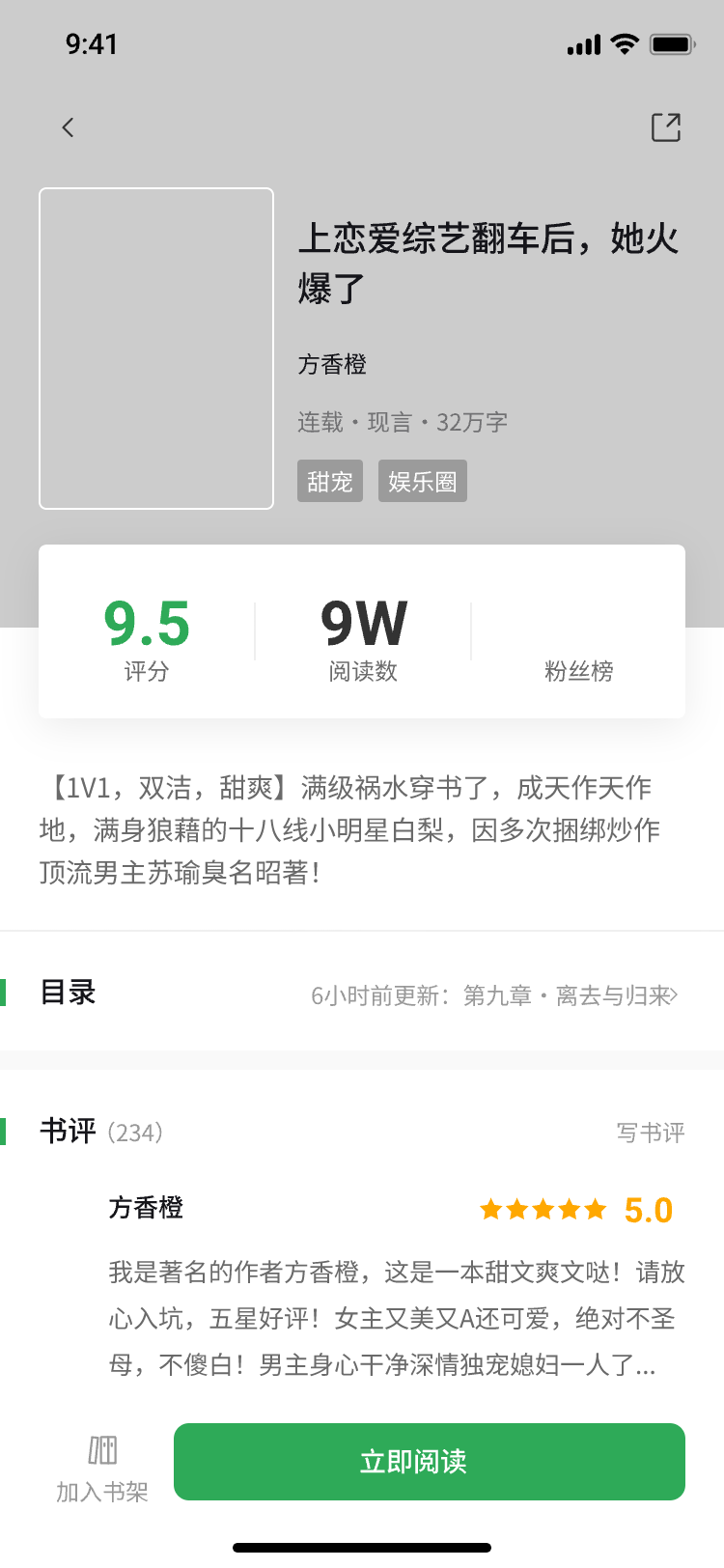The height and width of the screenshot is (1568, 724).
Task: Select the 甜宠 tag chip
Action: [x=330, y=481]
